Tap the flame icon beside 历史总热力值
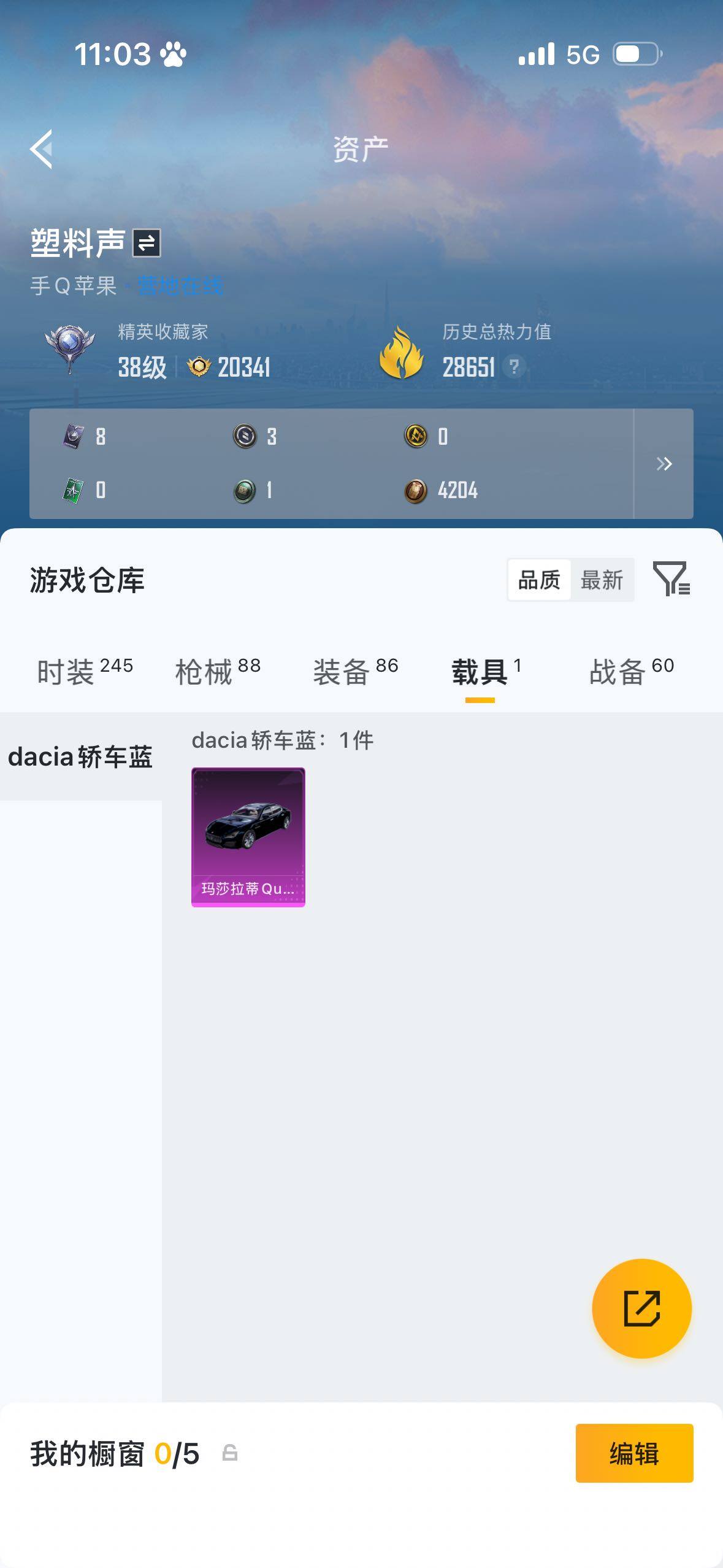The image size is (723, 1568). [404, 350]
